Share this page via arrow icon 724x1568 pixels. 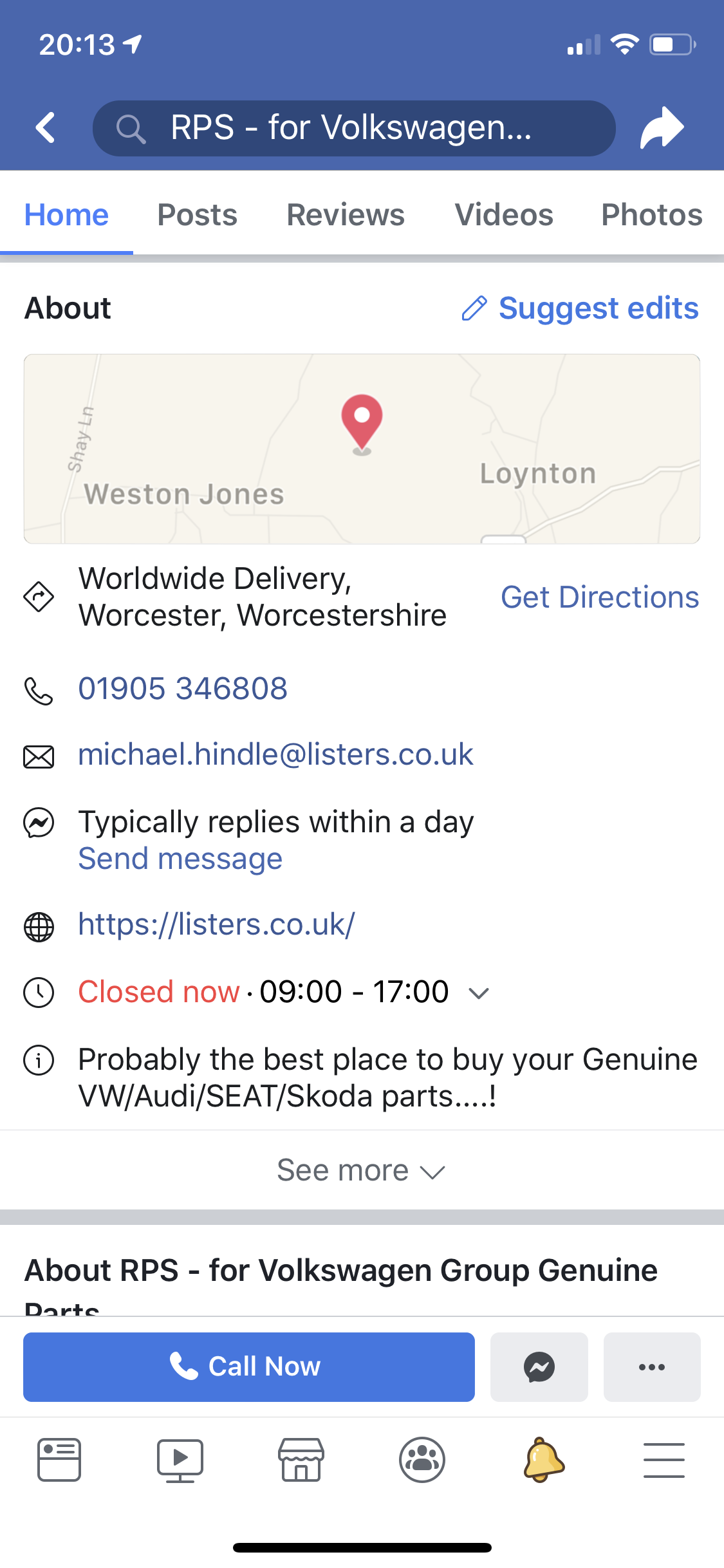[661, 127]
